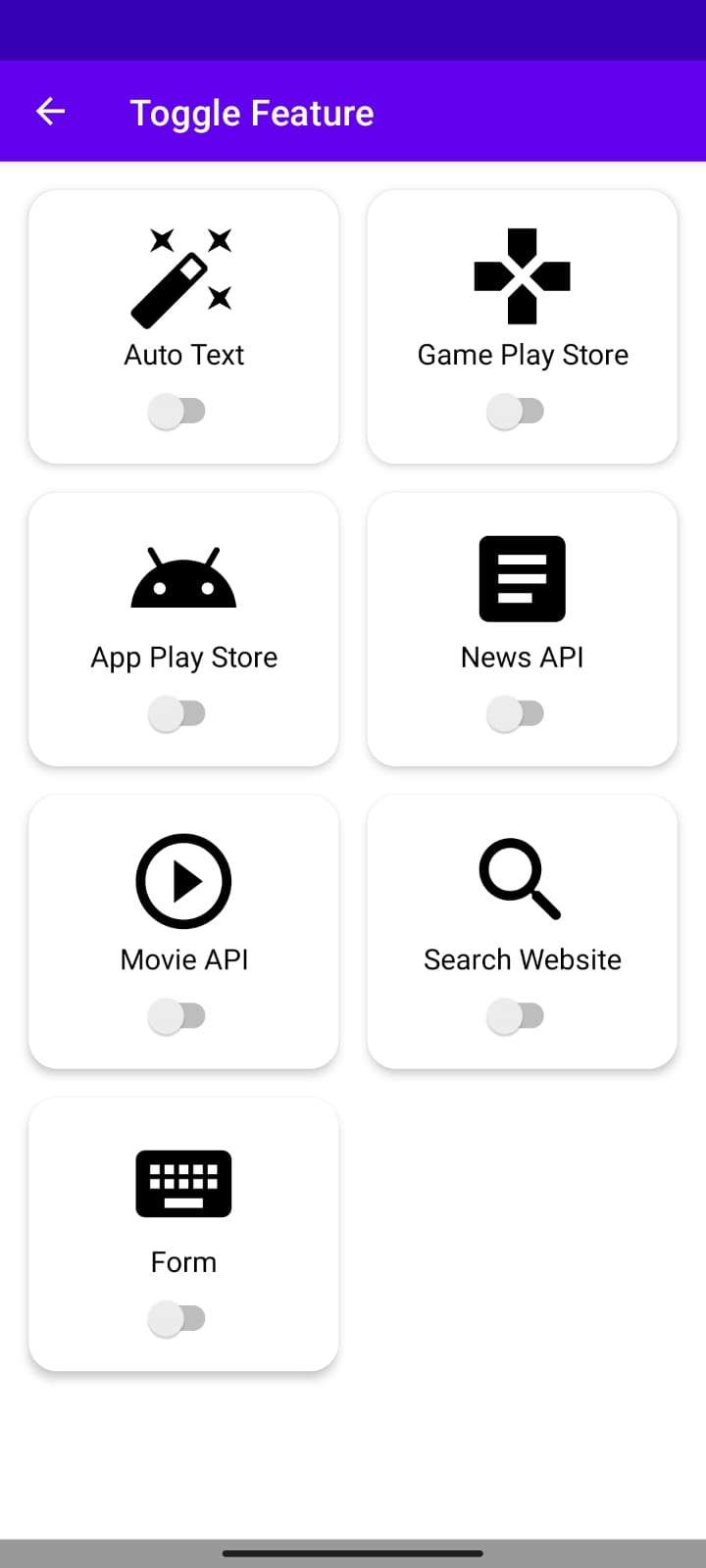Turn on the Game Play Store toggle

pos(516,411)
